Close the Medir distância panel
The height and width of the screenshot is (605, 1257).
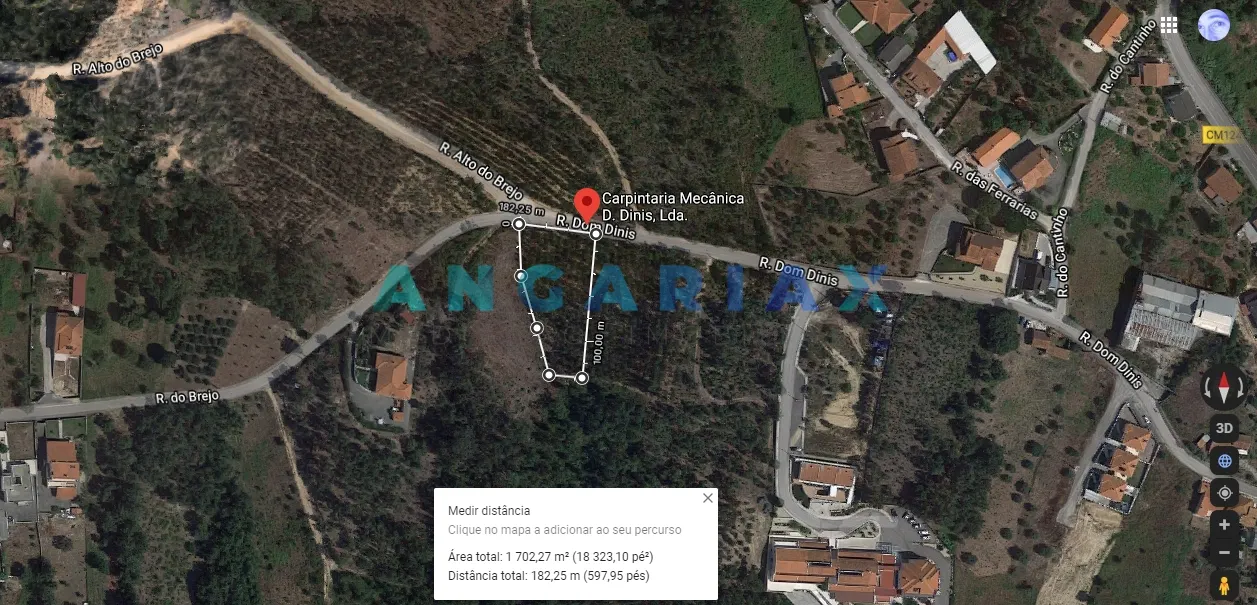pyautogui.click(x=708, y=498)
